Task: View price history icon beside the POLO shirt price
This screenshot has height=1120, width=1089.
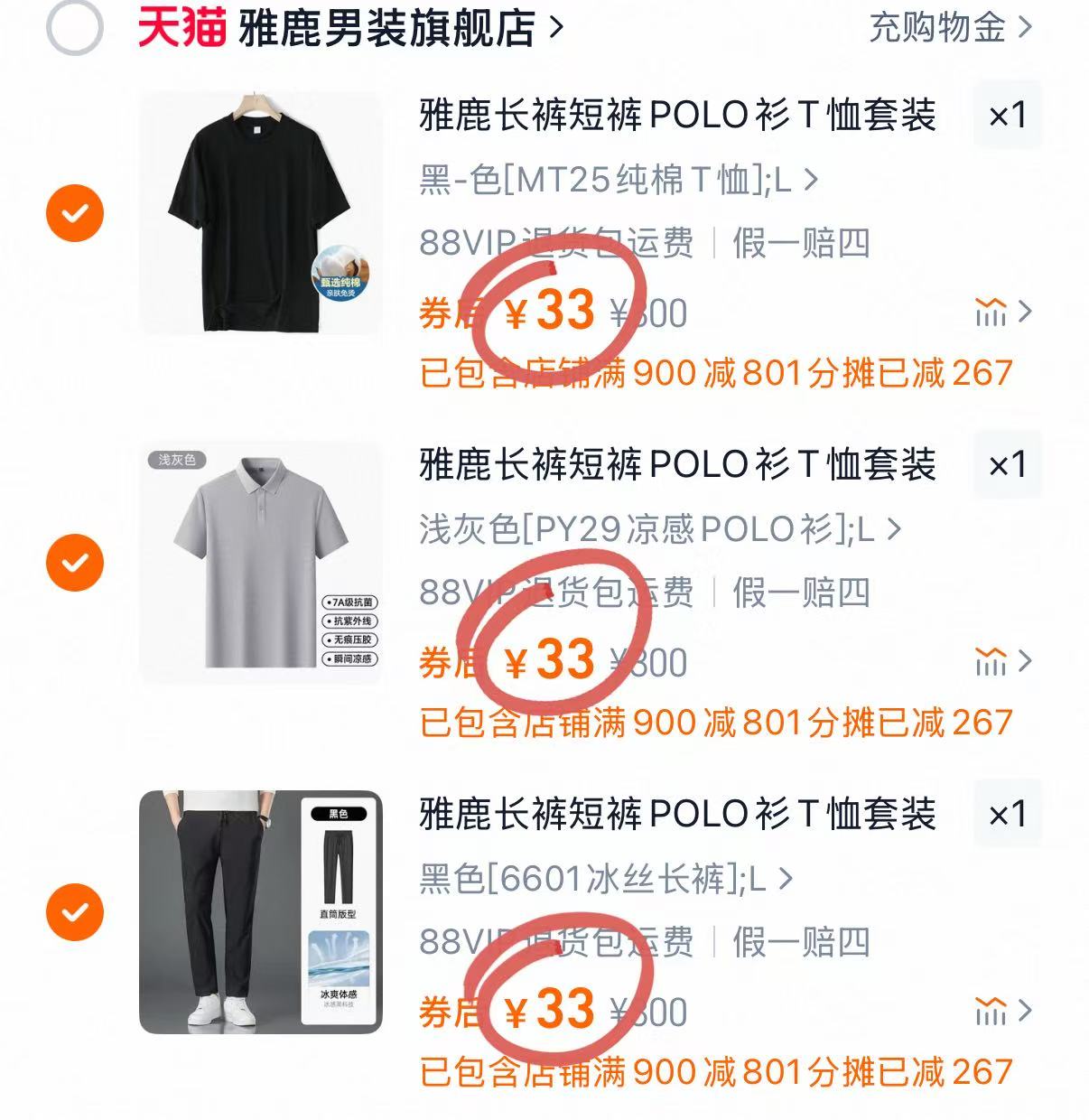Action: (x=992, y=662)
